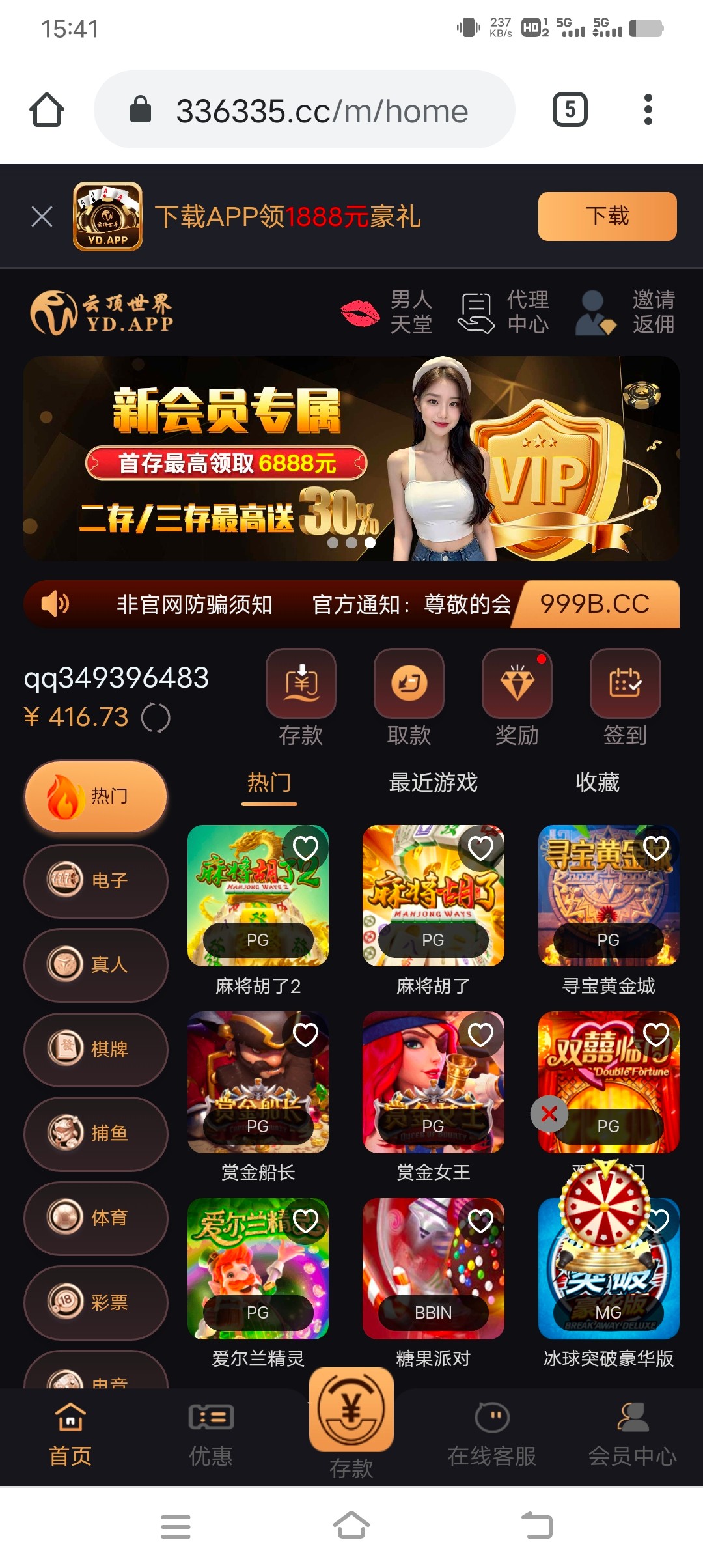
Task: Open the 签到 daily check-in
Action: pyautogui.click(x=625, y=697)
